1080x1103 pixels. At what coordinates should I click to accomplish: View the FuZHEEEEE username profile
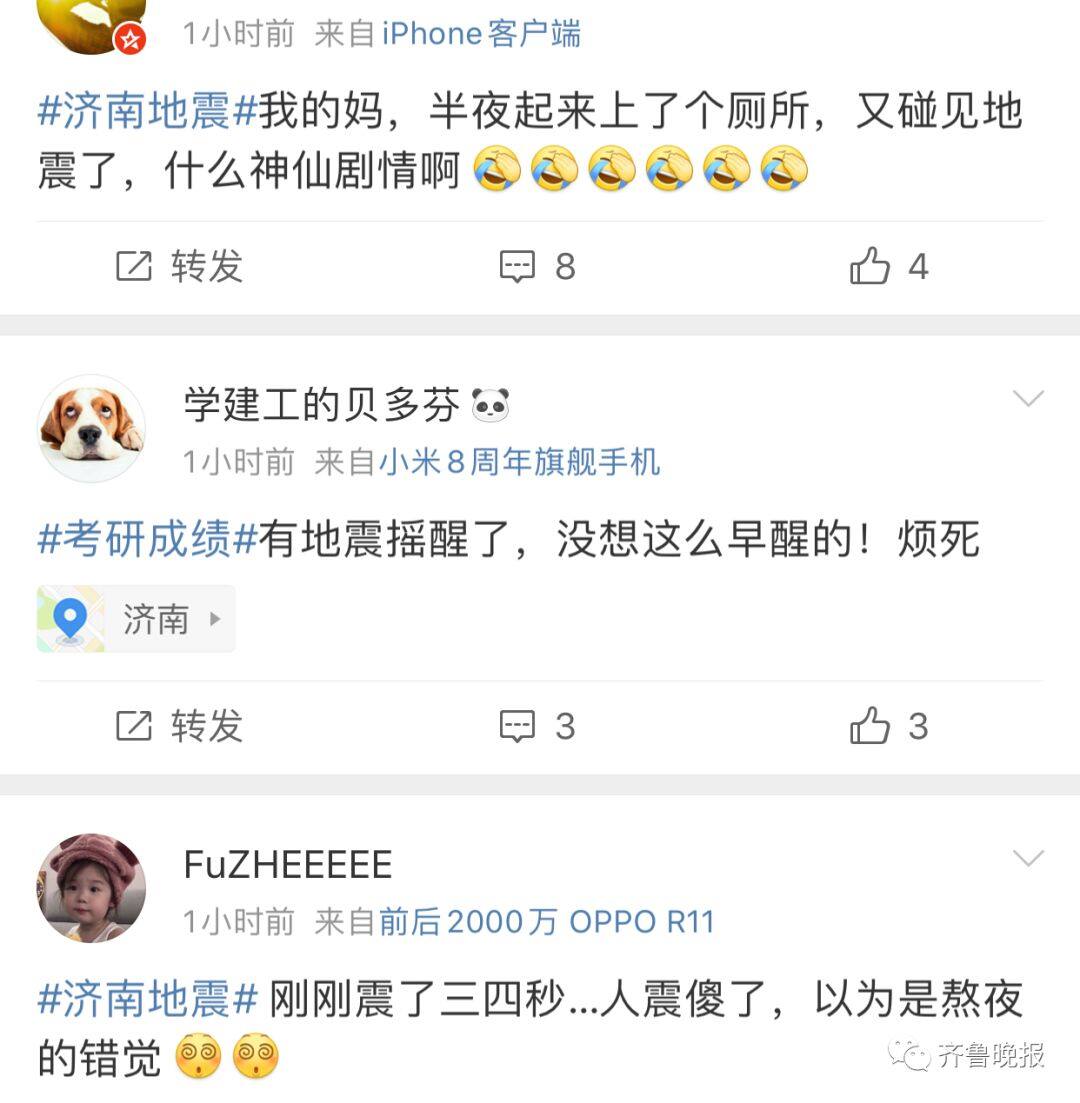pos(288,865)
